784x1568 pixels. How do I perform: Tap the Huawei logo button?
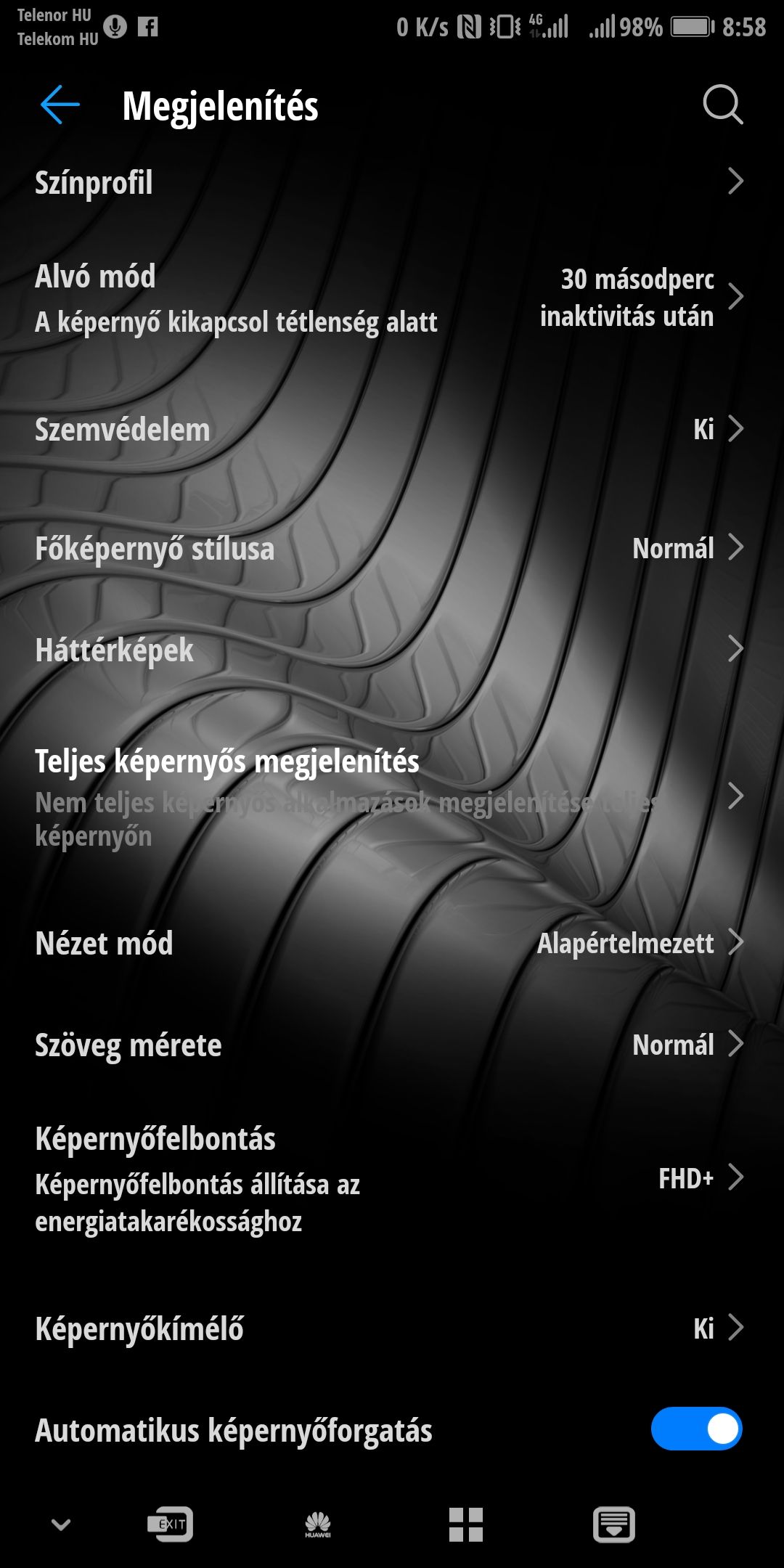[318, 1524]
